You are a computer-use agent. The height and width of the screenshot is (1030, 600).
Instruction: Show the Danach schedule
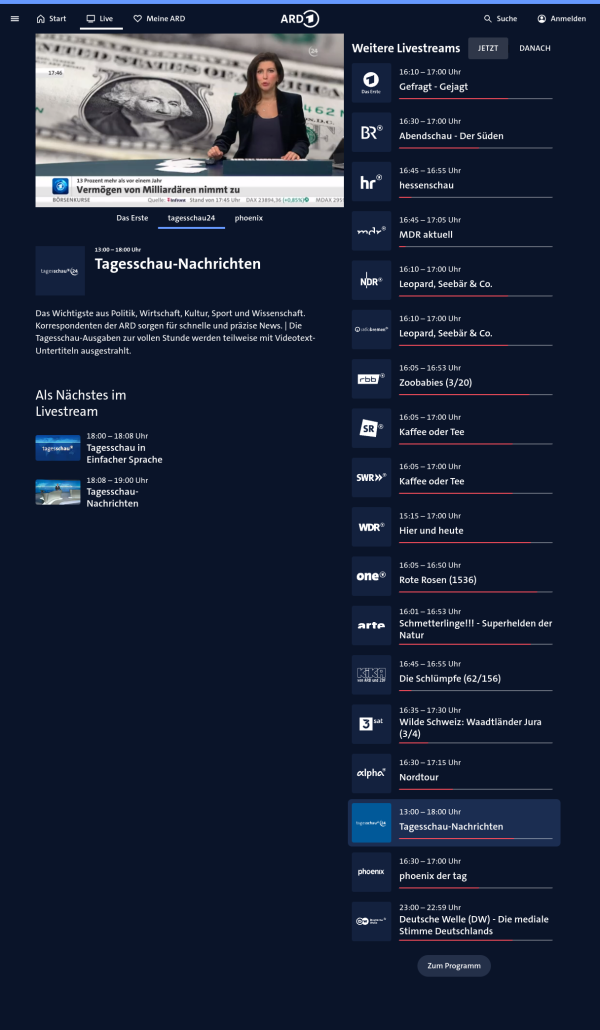[534, 48]
